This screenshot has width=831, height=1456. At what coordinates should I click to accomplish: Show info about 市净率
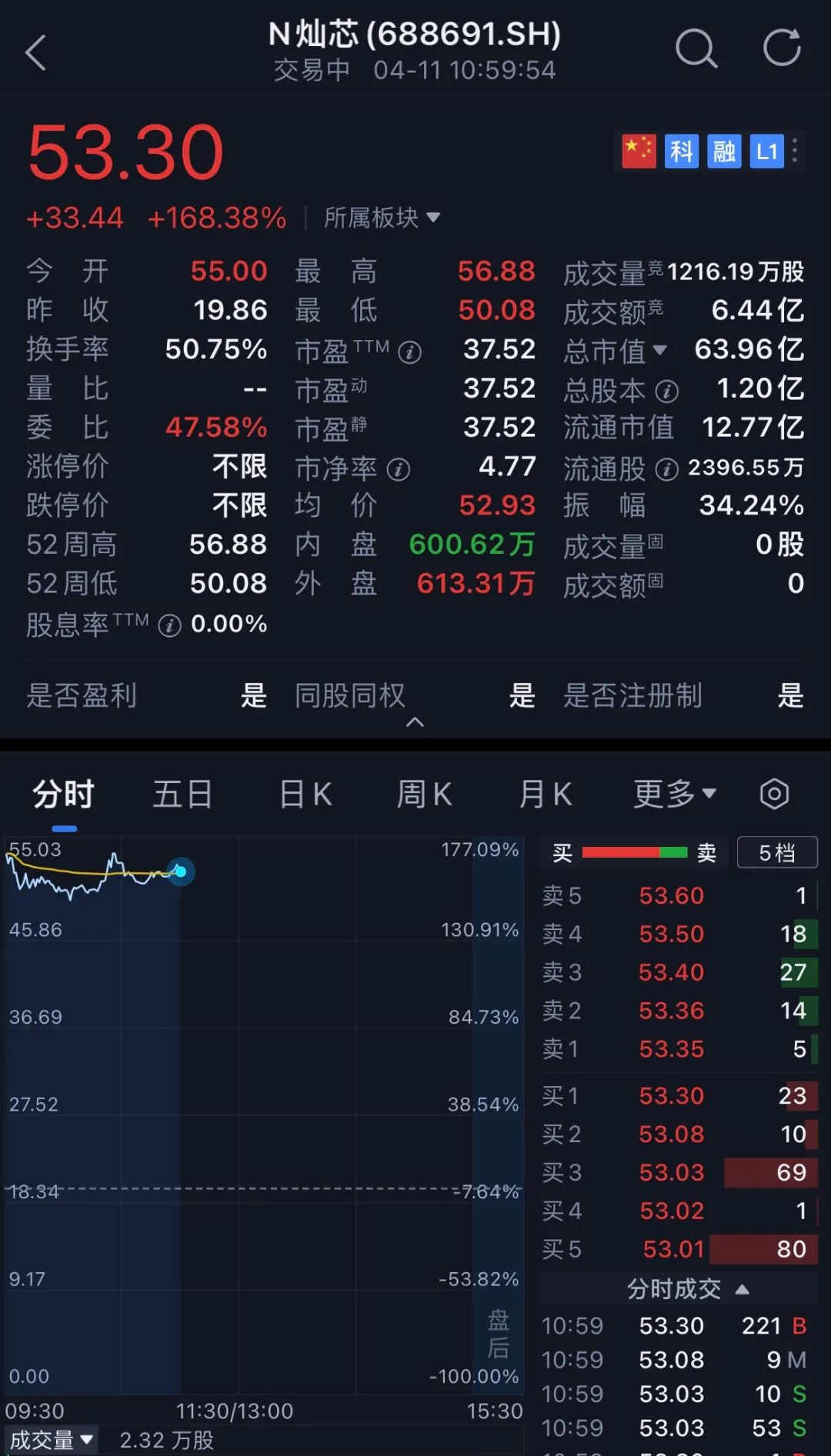point(399,469)
